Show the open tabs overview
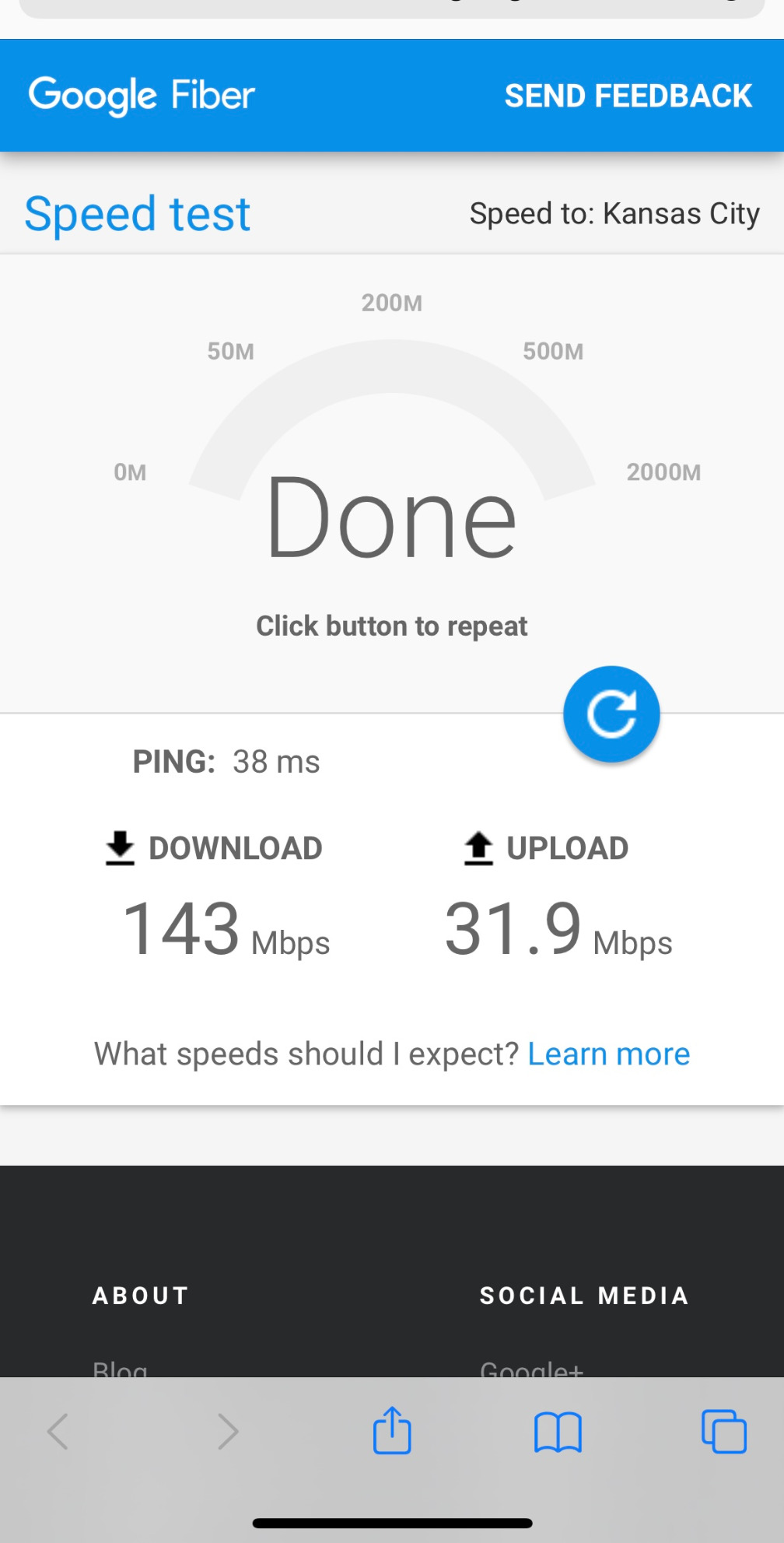Viewport: 784px width, 1543px height. tap(723, 1431)
